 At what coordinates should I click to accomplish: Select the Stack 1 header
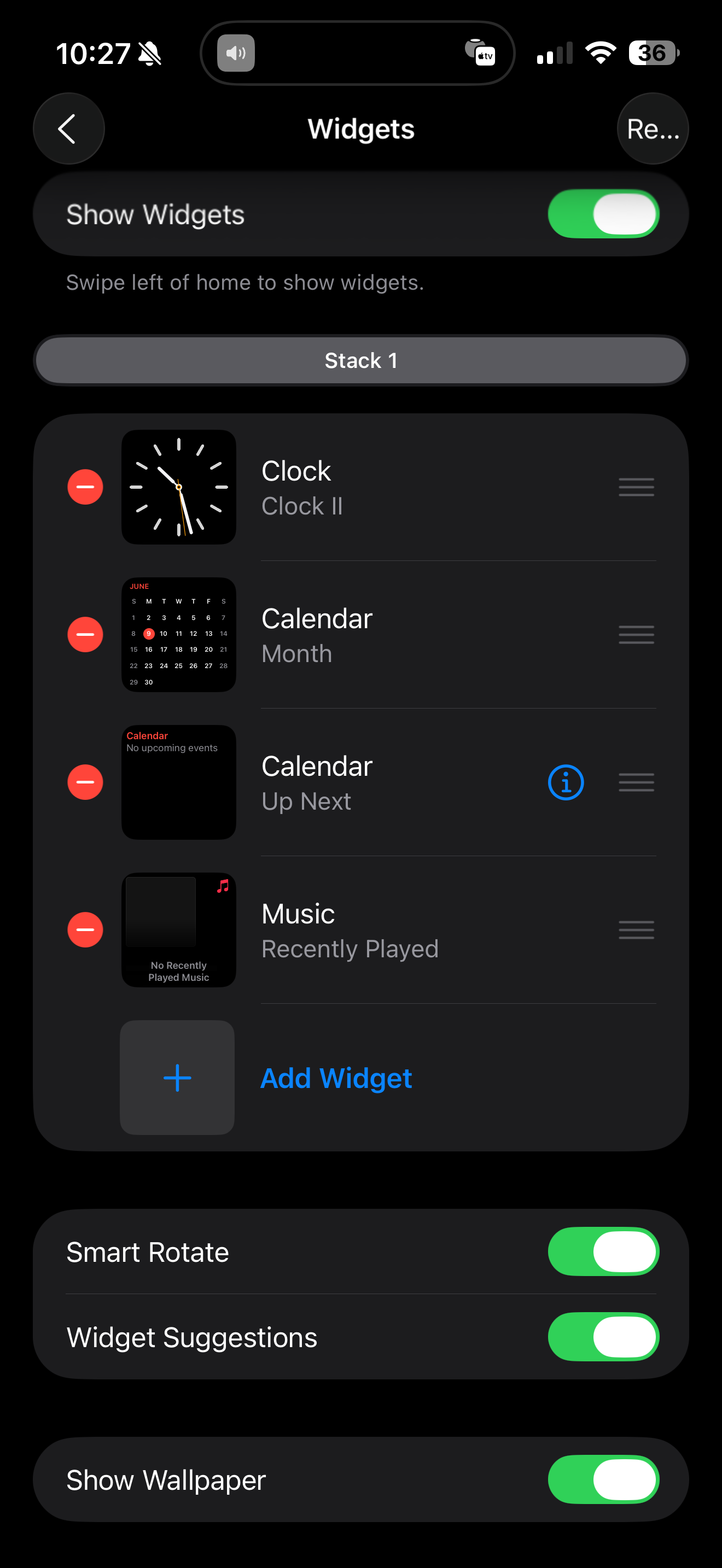point(360,360)
